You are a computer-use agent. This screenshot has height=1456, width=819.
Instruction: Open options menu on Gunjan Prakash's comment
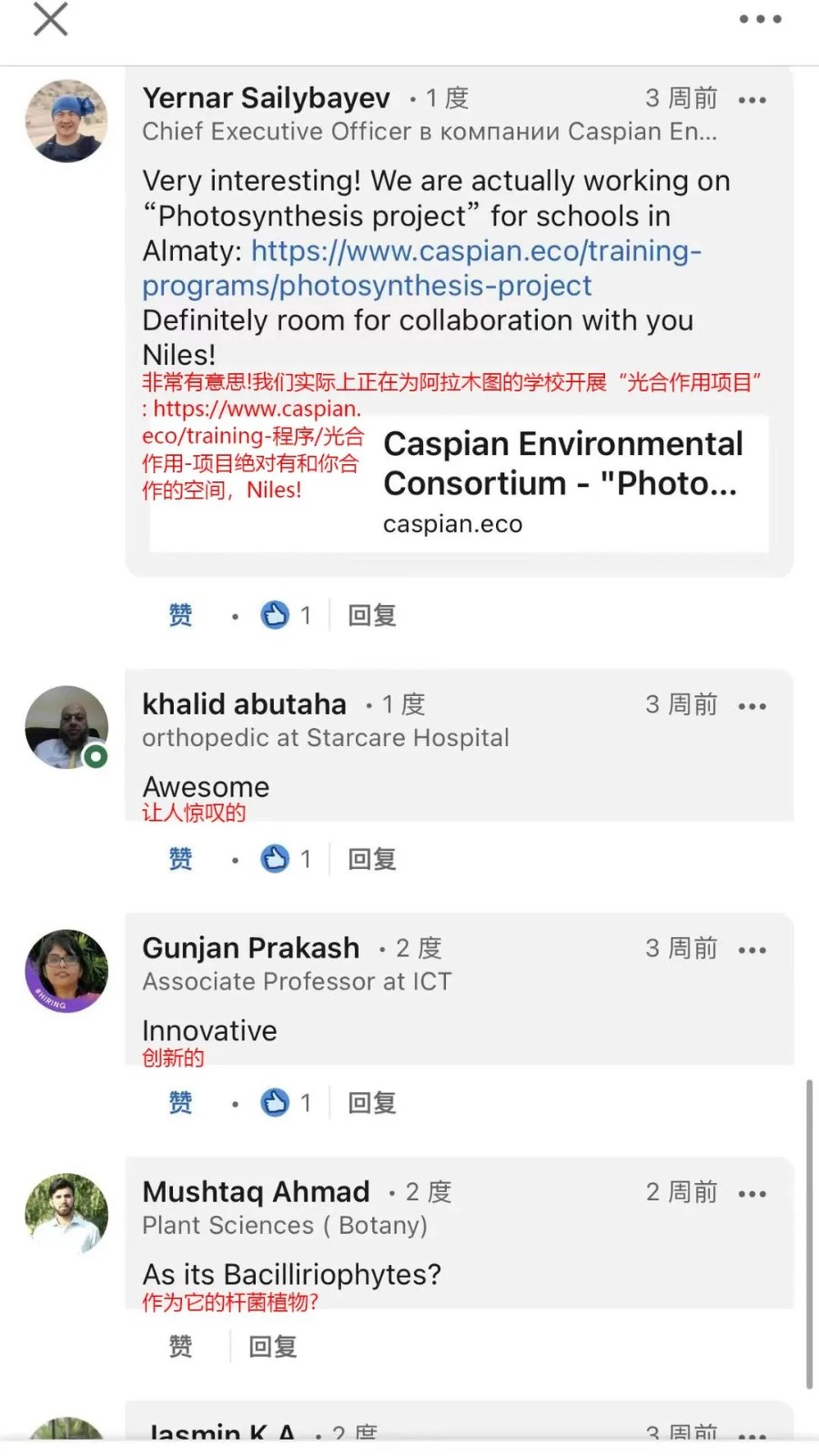tap(752, 950)
